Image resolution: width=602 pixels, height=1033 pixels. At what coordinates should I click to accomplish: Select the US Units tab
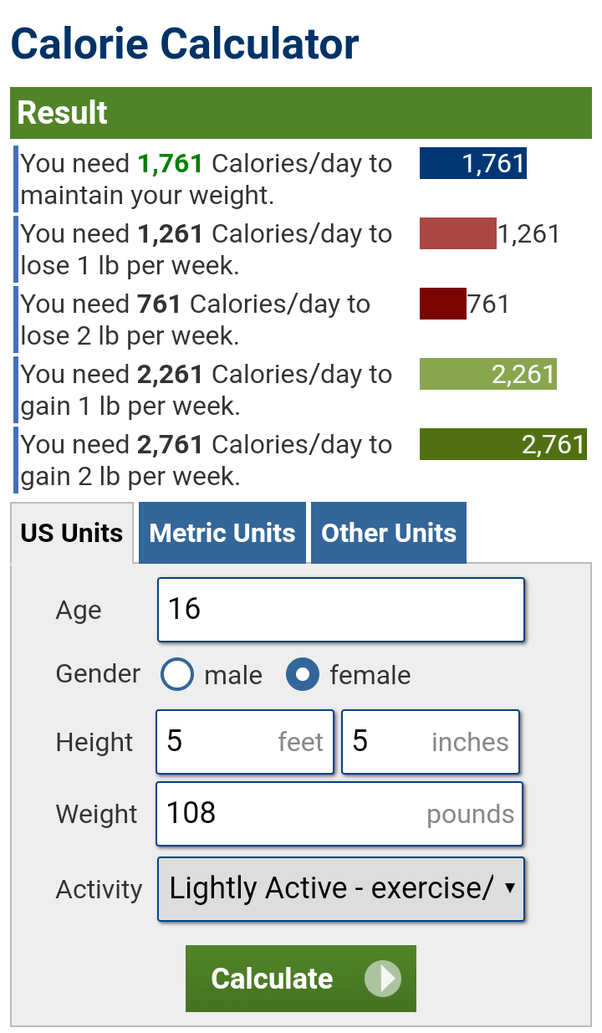[x=72, y=532]
